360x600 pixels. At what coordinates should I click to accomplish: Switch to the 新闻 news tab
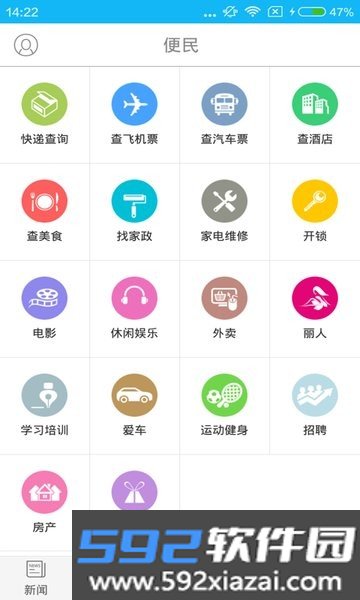36,578
